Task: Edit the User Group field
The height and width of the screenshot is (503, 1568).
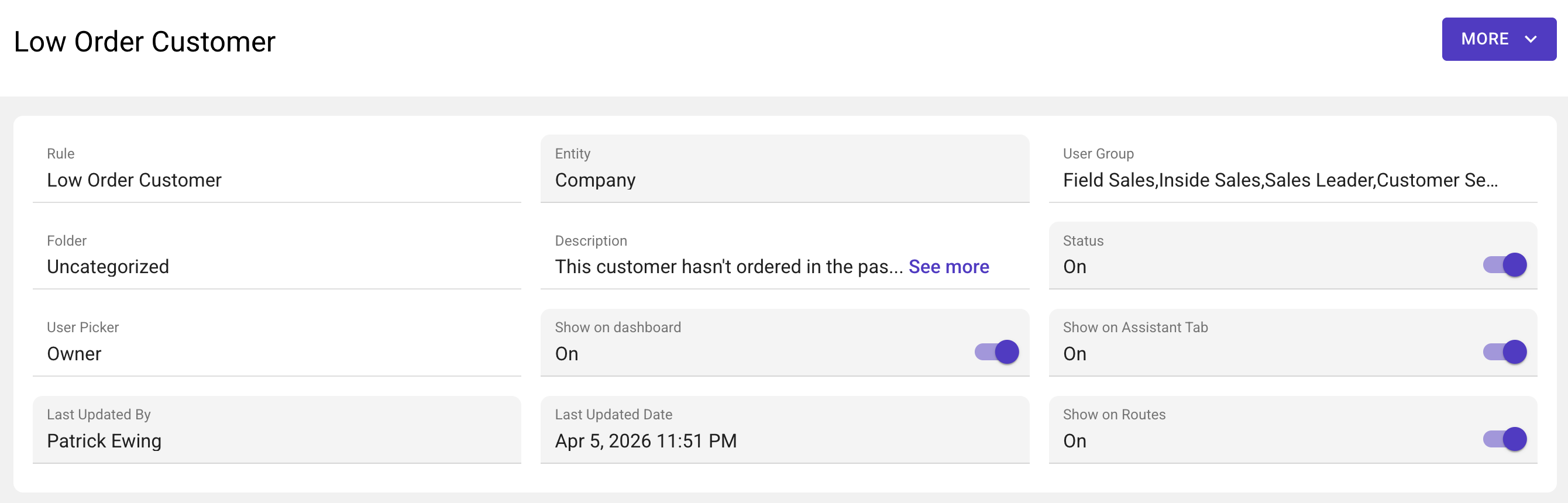Action: coord(1292,180)
